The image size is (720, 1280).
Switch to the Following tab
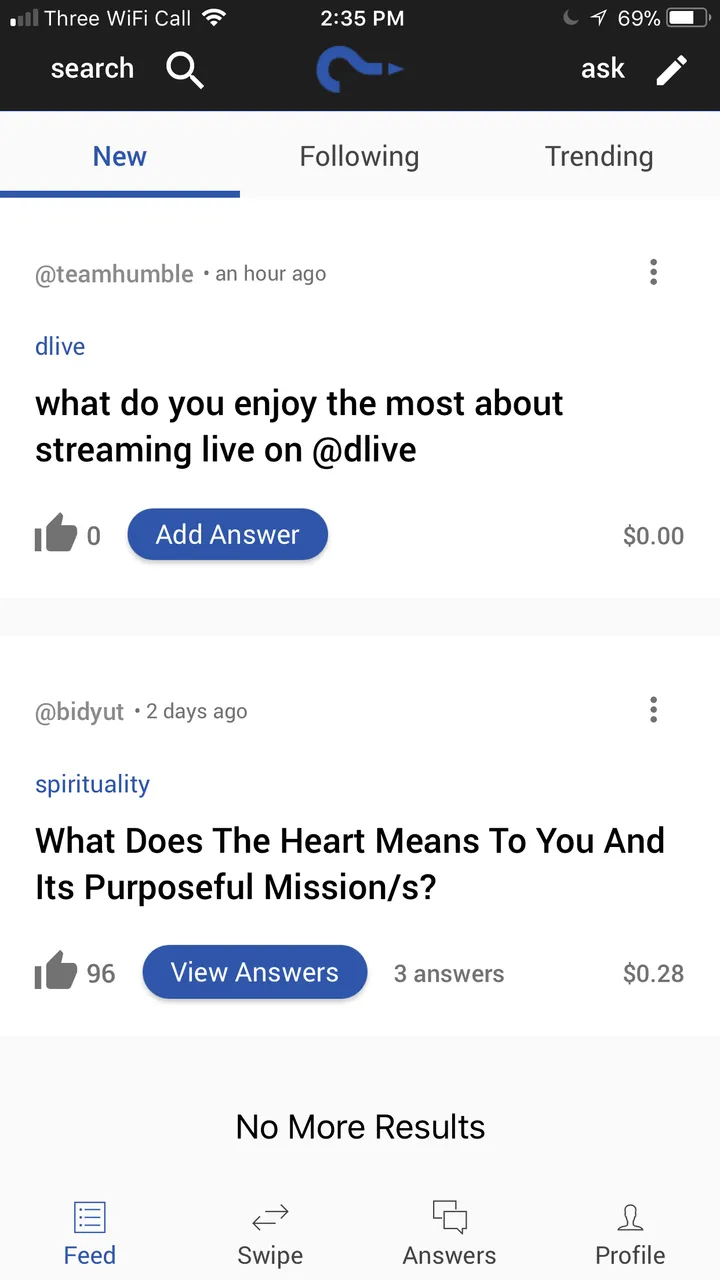click(x=359, y=156)
